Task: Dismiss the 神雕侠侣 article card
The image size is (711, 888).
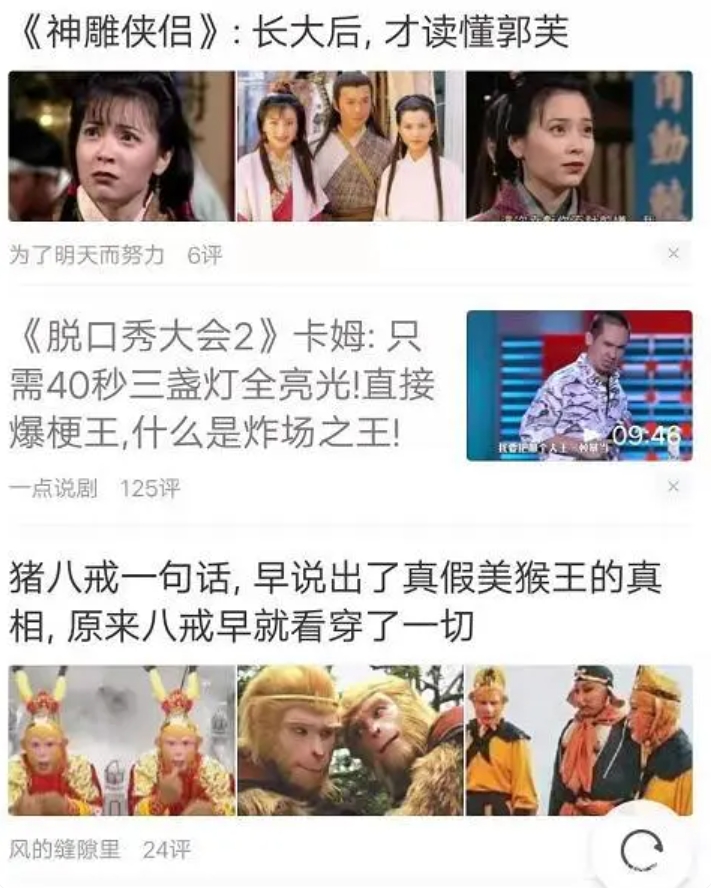Action: click(674, 254)
